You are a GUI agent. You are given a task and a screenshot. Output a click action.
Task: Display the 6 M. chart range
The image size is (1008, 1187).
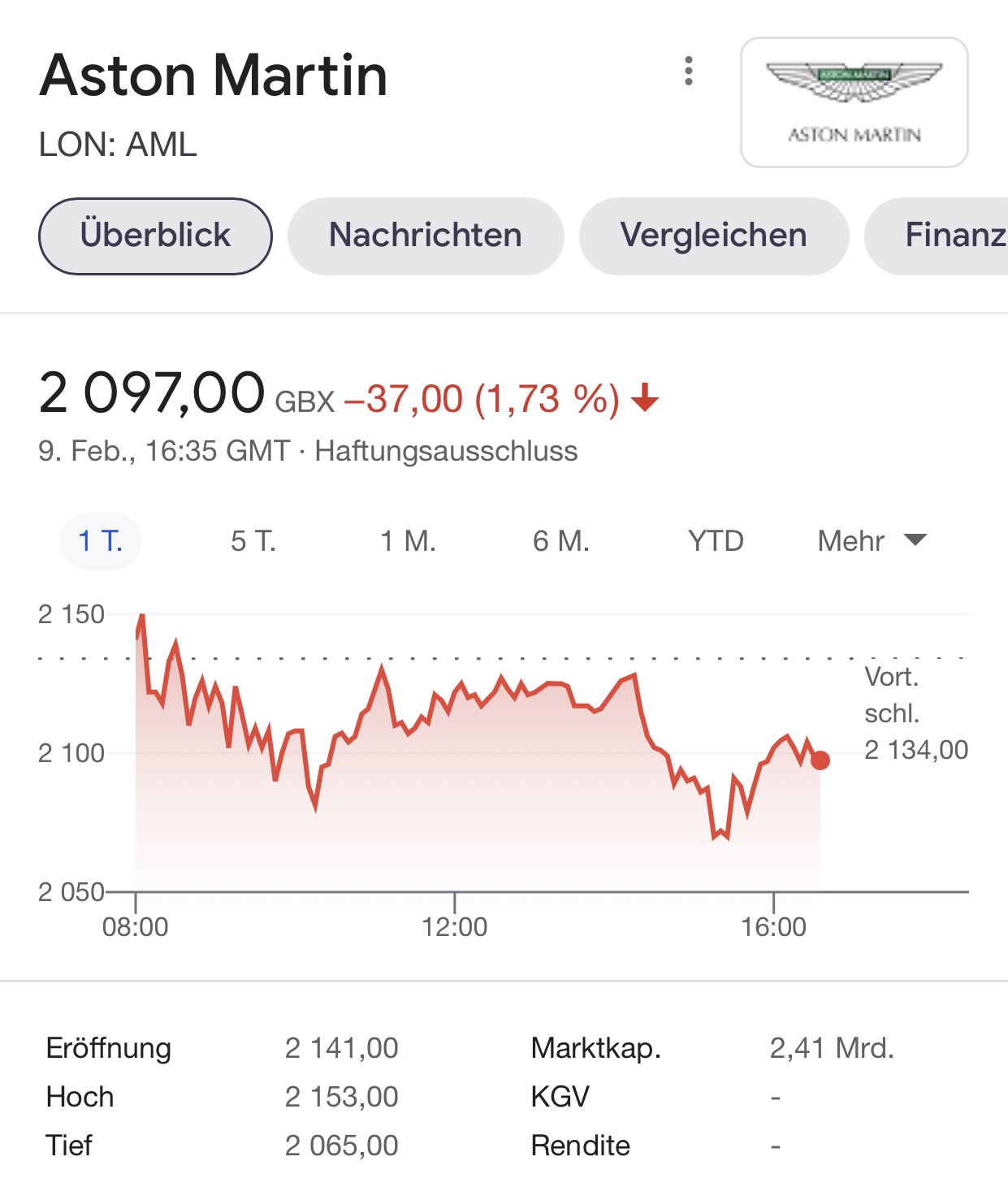pos(560,541)
